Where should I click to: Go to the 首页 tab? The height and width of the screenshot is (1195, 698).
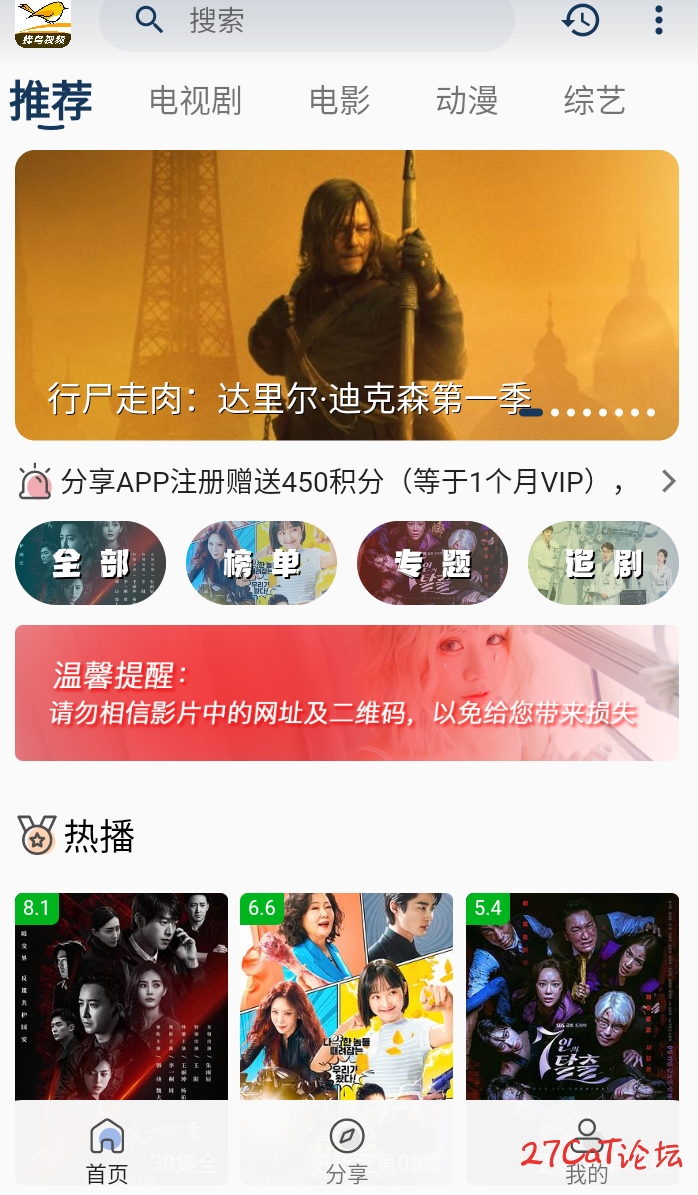(107, 1150)
